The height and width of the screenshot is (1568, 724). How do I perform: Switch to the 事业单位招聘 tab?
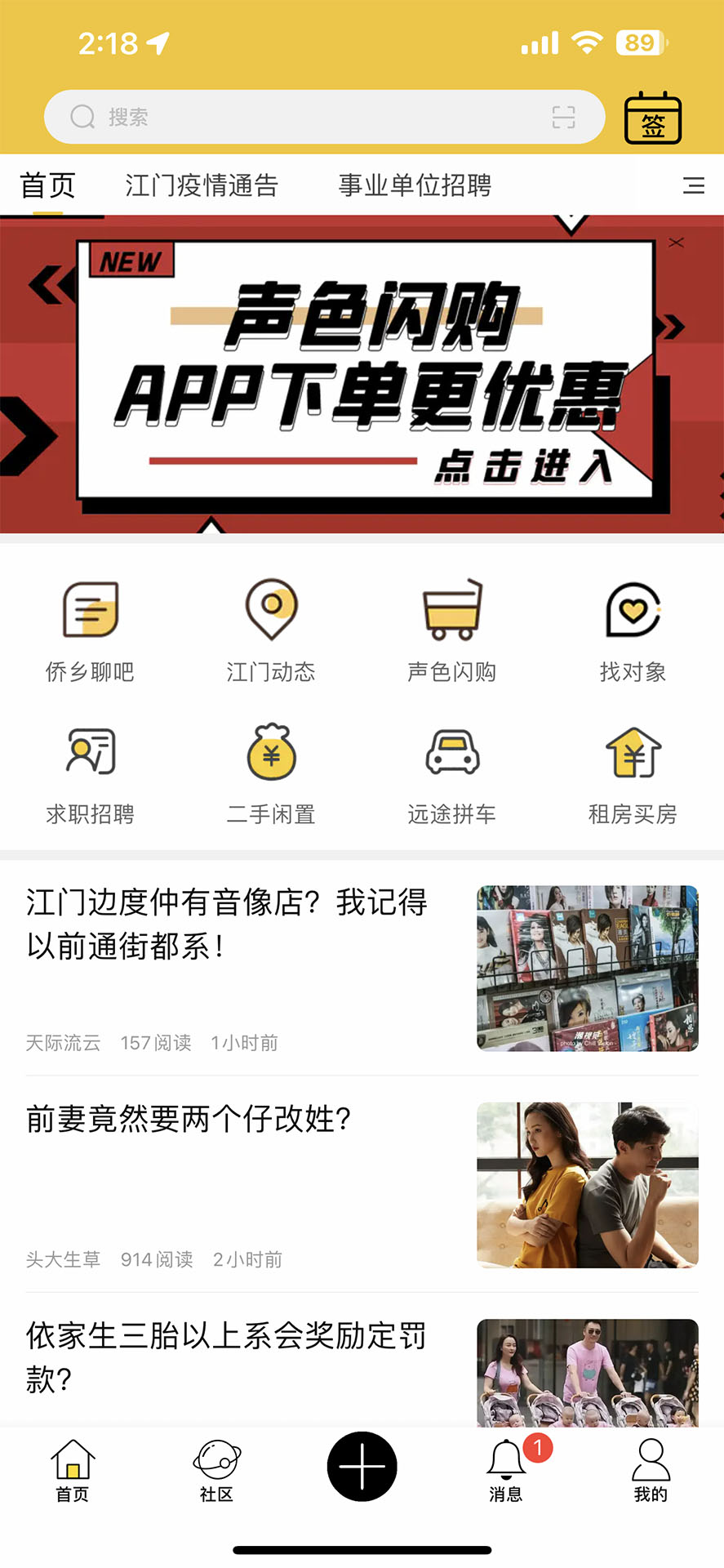[415, 185]
